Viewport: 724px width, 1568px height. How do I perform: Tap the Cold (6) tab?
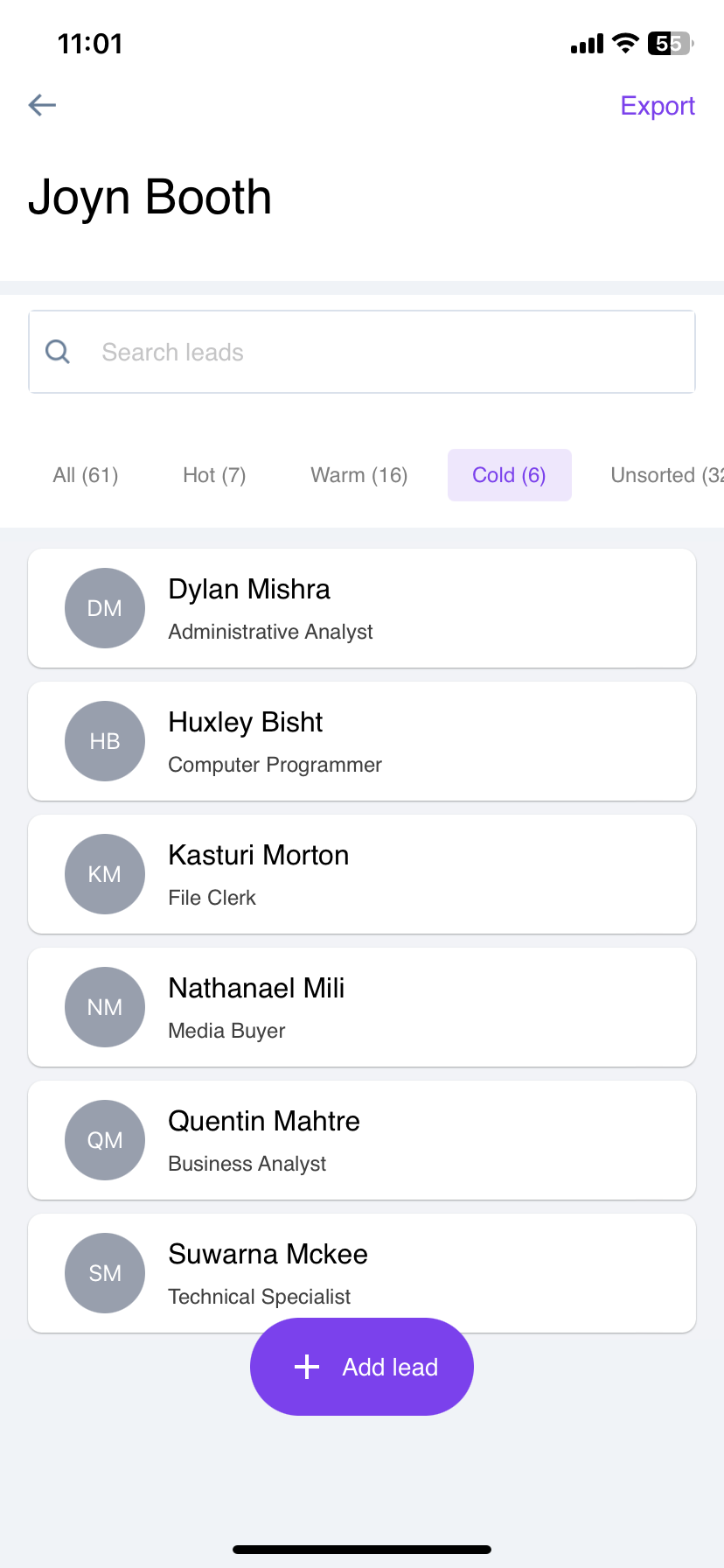click(509, 475)
